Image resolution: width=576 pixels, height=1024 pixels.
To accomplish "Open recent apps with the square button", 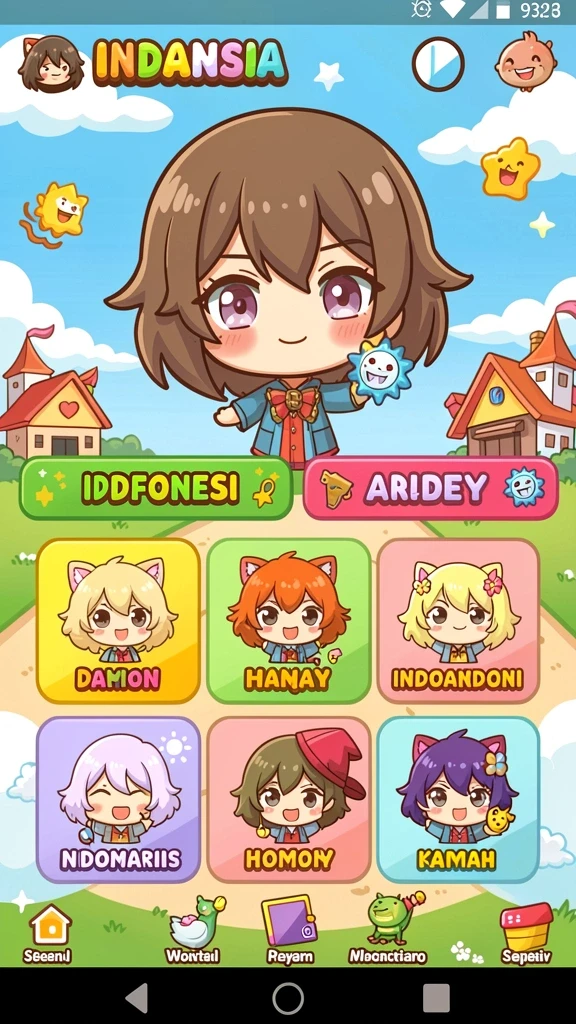I will [x=436, y=998].
